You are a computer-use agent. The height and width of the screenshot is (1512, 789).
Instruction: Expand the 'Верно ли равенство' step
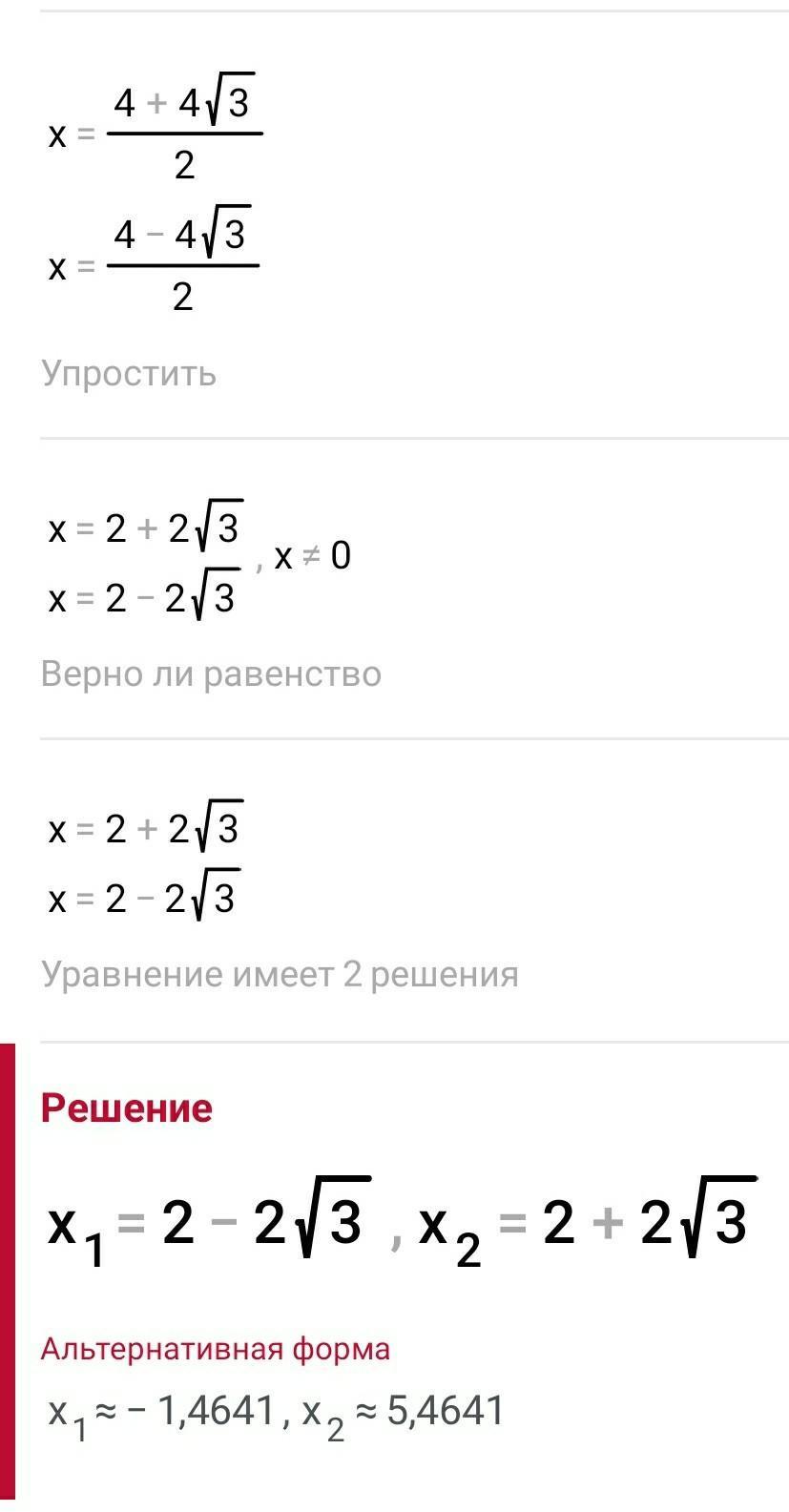coord(211,673)
